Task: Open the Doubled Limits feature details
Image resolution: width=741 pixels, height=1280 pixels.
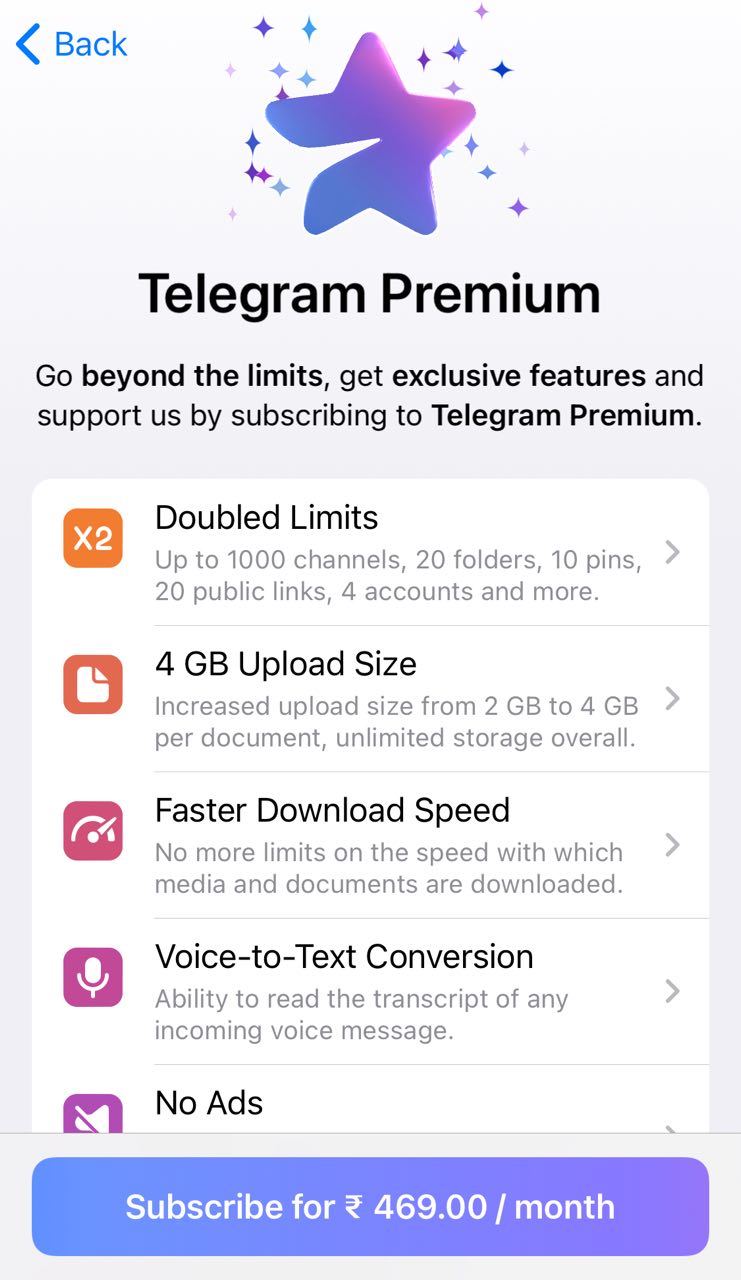Action: (x=370, y=552)
